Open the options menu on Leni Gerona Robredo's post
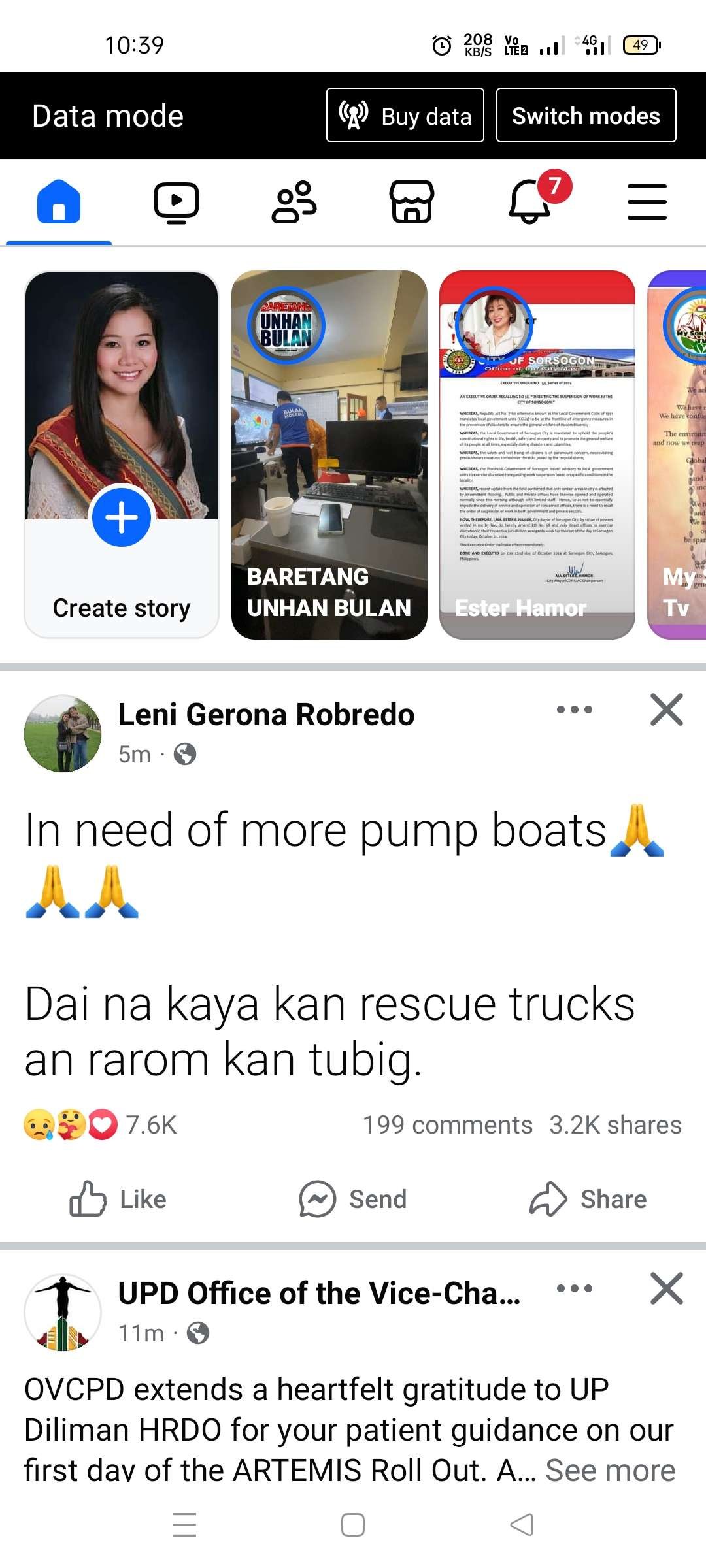This screenshot has height=1568, width=706. 575,710
